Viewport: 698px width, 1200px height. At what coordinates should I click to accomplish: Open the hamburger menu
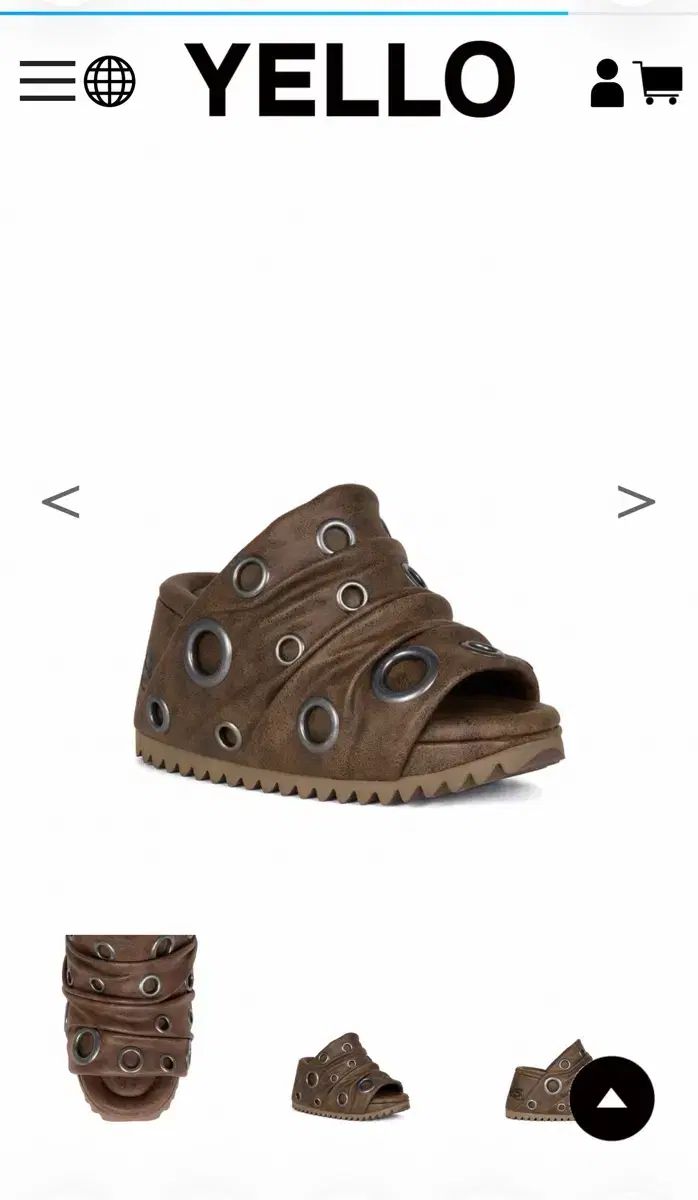(x=47, y=81)
